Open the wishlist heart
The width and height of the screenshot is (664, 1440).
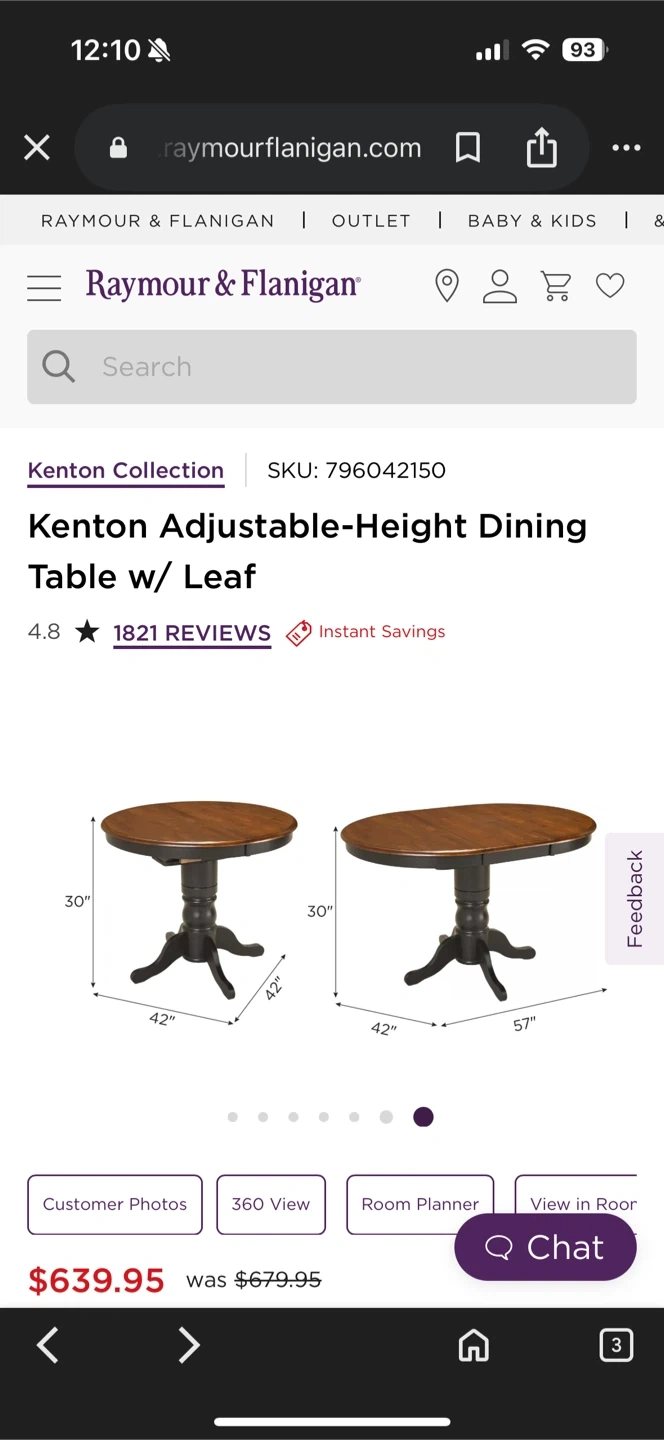pos(610,286)
